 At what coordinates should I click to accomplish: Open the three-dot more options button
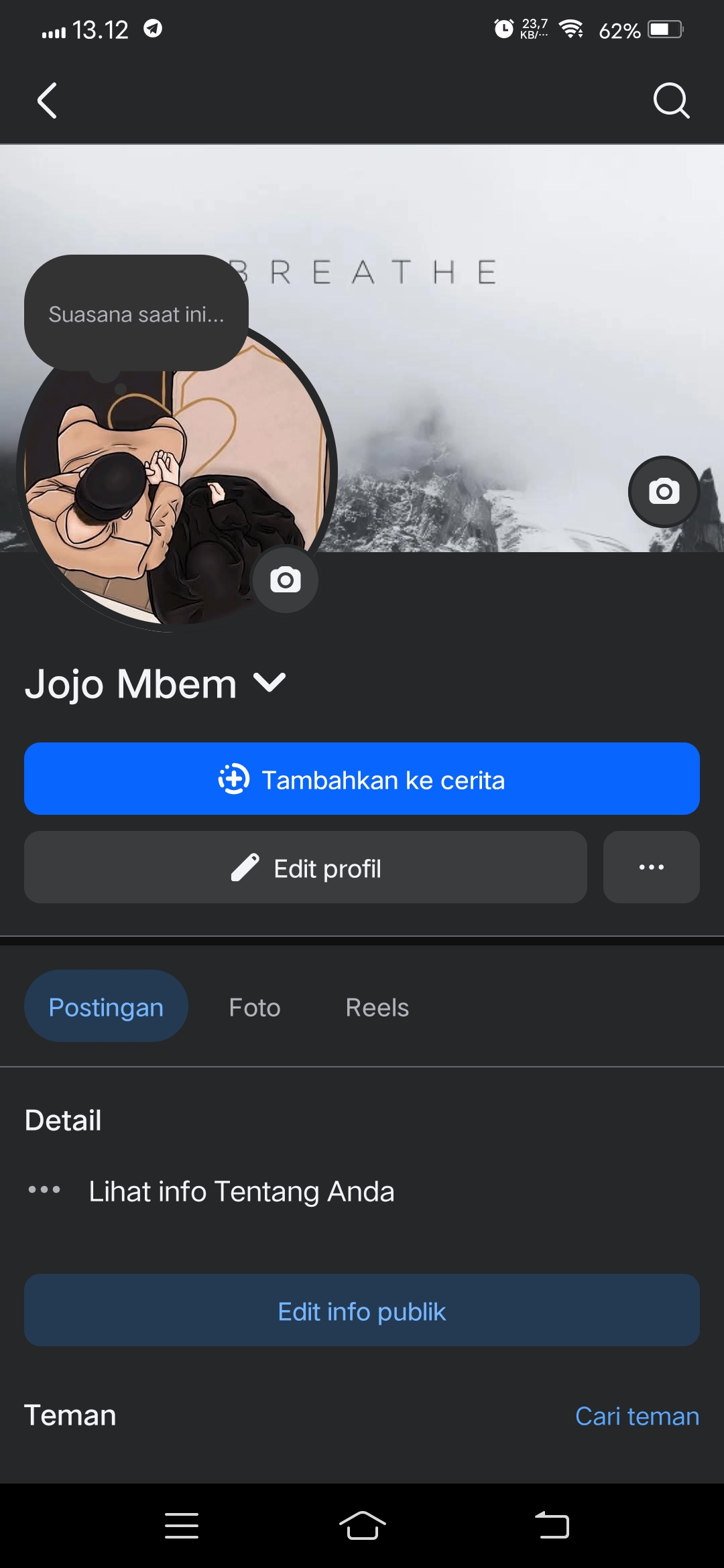coord(651,868)
